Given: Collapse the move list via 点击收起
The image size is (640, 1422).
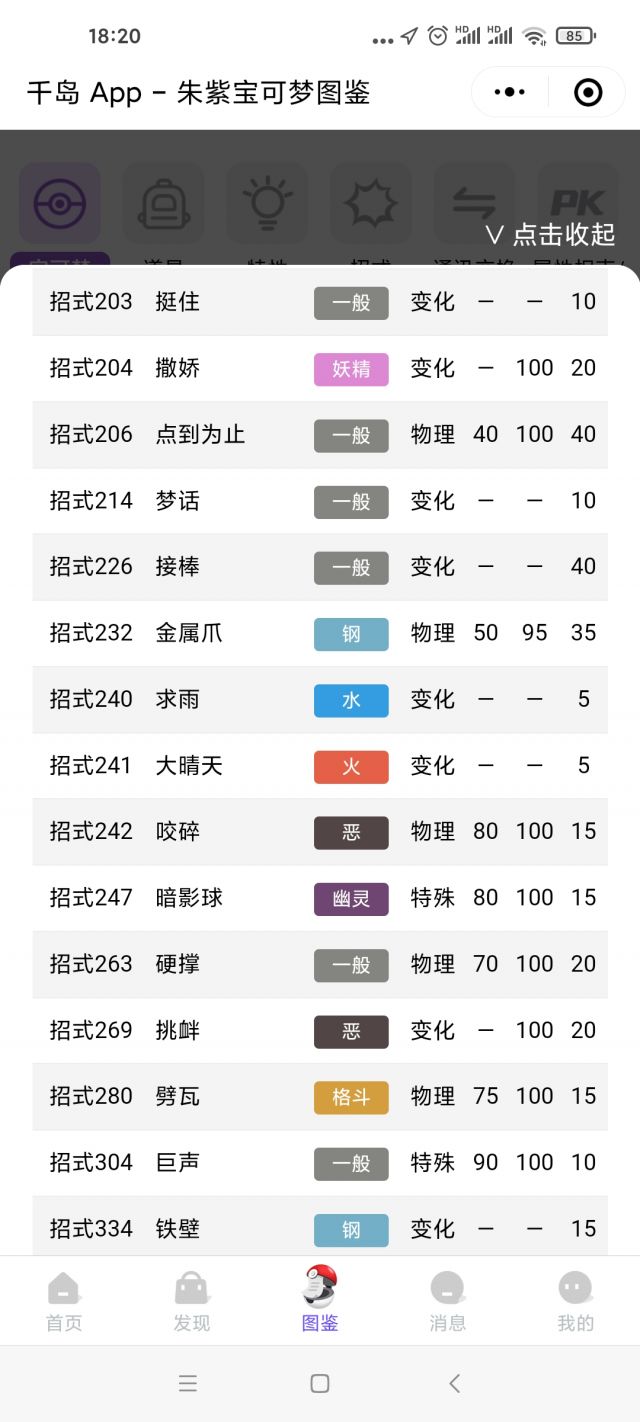Looking at the screenshot, I should click(x=549, y=235).
